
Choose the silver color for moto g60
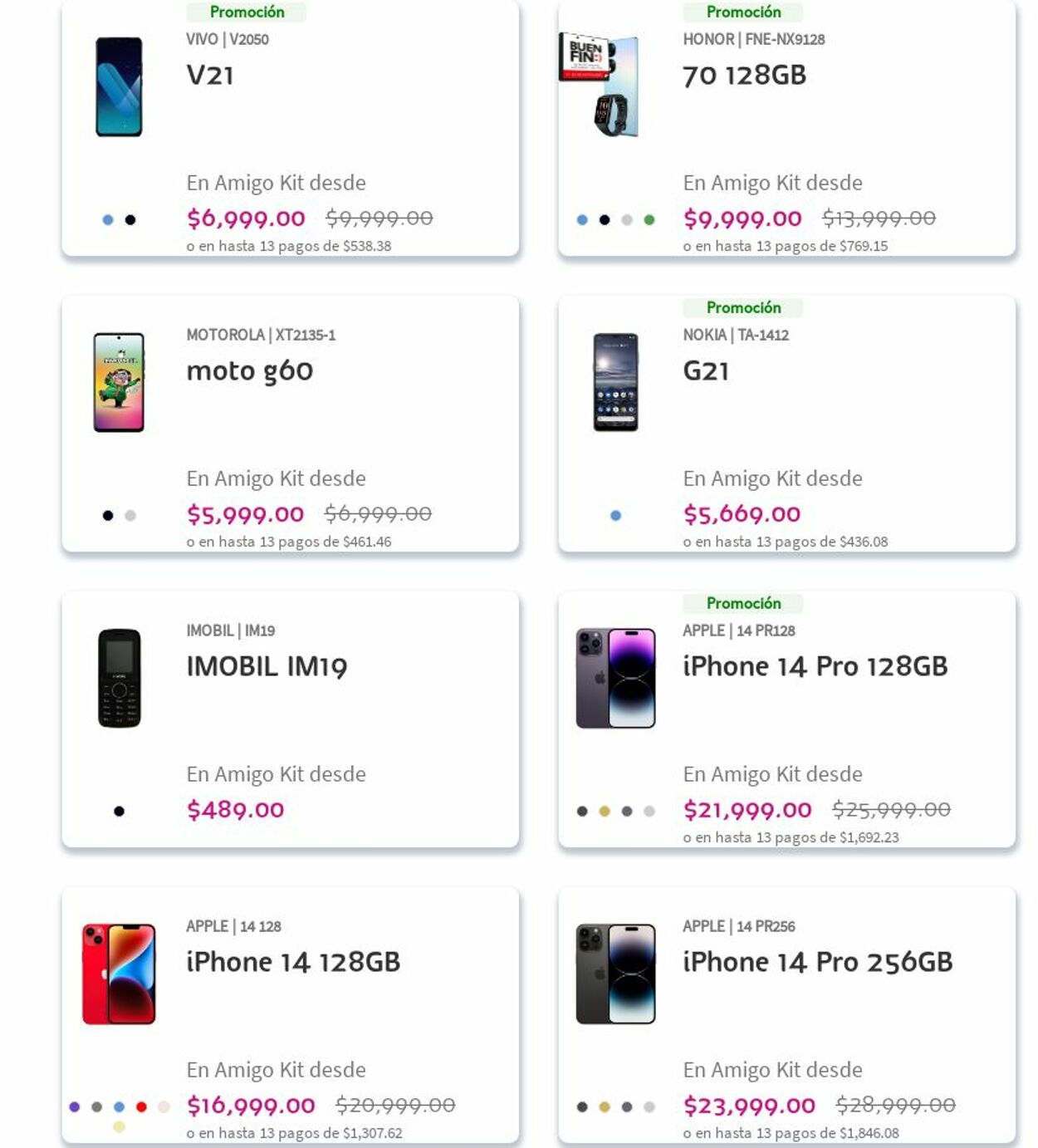pyautogui.click(x=130, y=516)
